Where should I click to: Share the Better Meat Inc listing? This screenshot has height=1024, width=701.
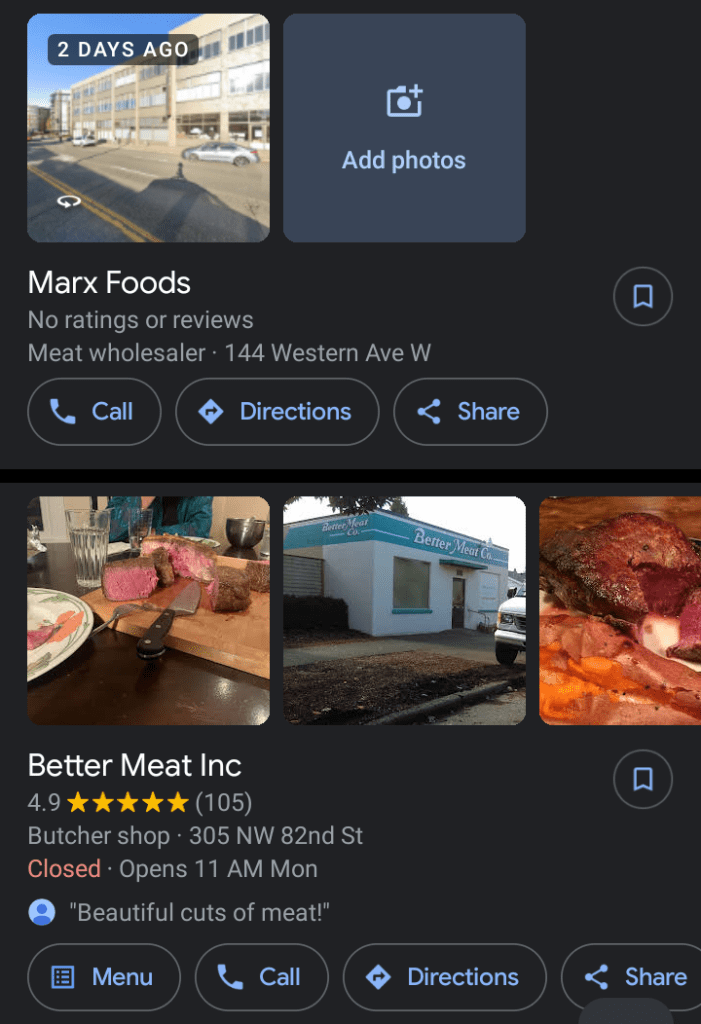pyautogui.click(x=637, y=977)
